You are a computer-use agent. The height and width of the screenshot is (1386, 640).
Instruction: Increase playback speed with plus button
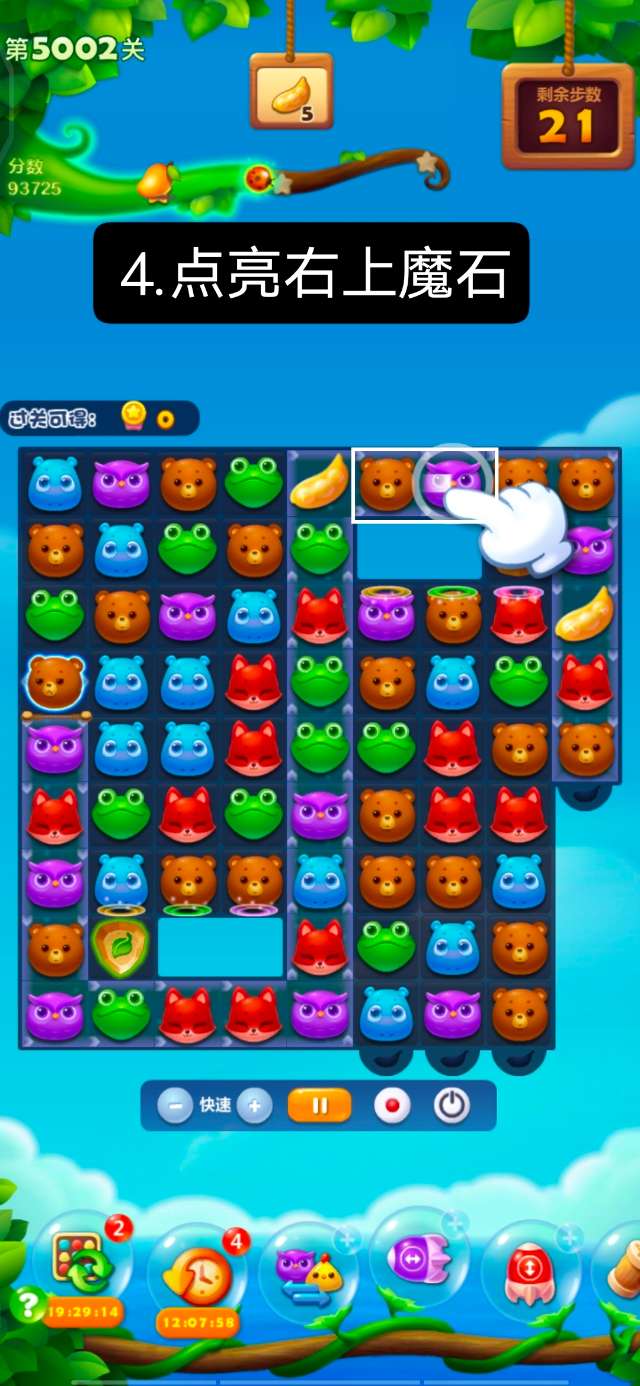pos(255,1106)
